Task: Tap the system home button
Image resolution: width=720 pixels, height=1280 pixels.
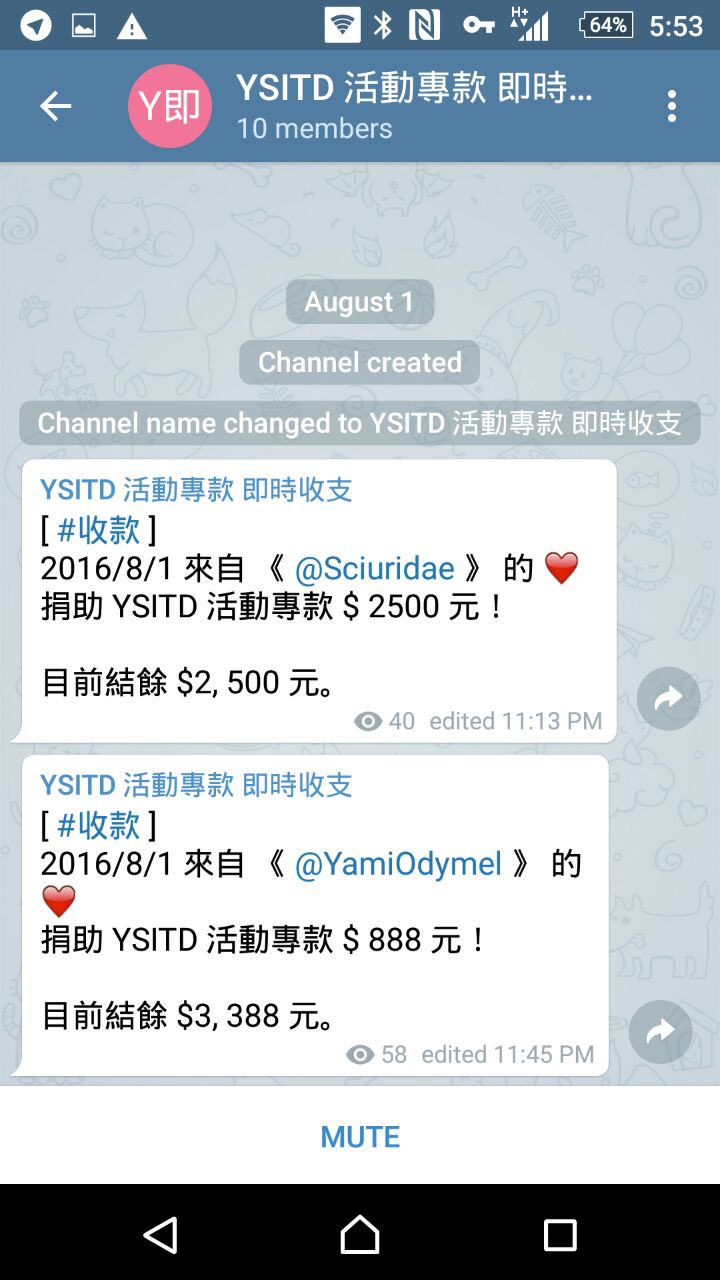Action: tap(360, 1235)
